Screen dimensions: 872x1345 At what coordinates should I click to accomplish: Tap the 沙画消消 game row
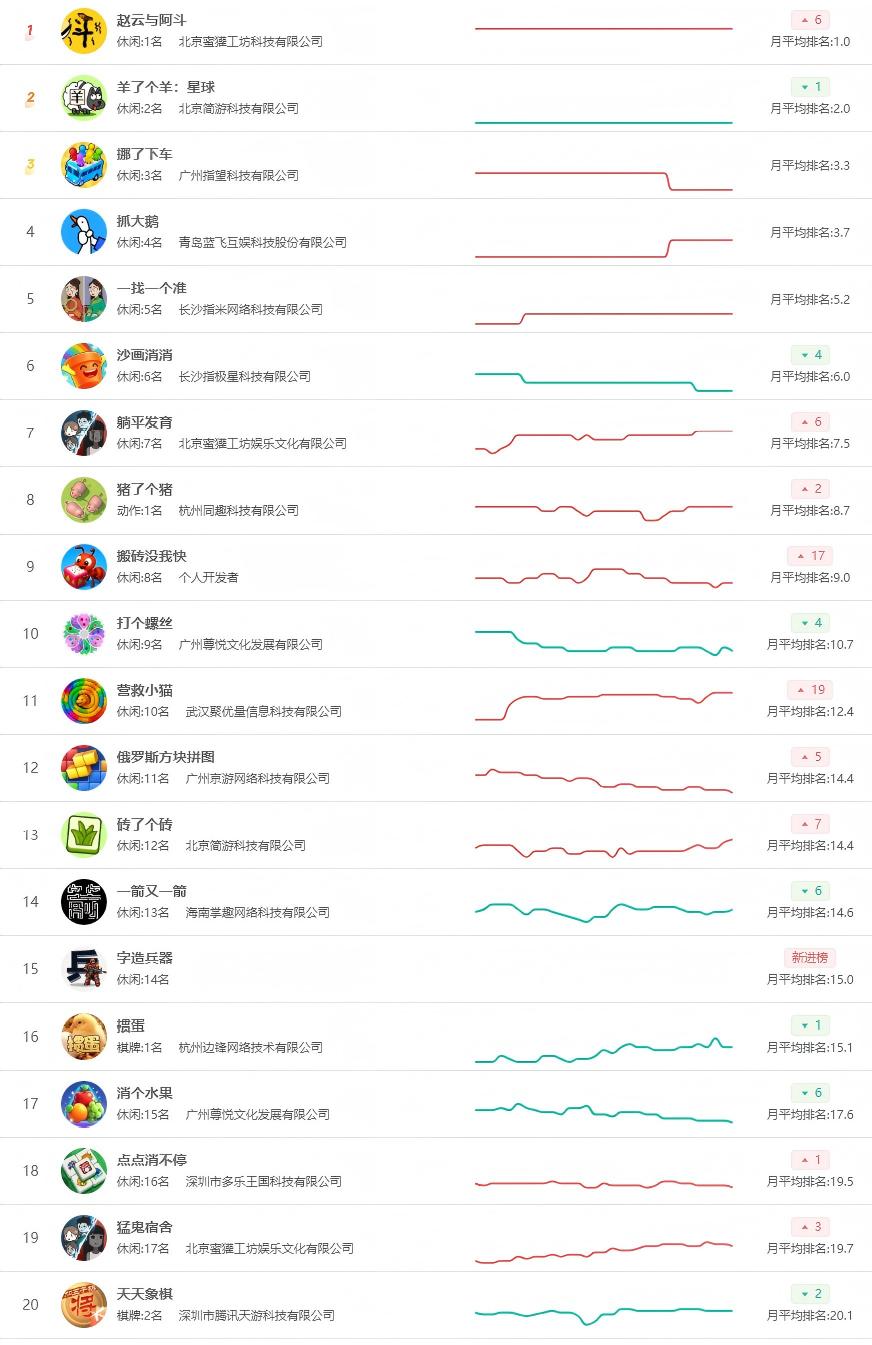(436, 366)
